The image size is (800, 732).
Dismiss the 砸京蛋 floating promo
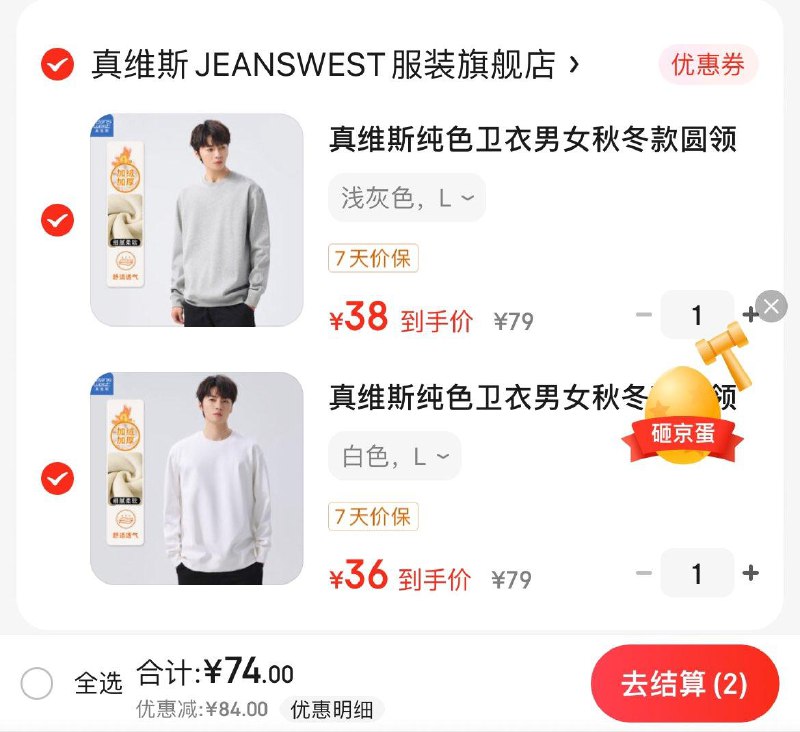click(x=771, y=306)
